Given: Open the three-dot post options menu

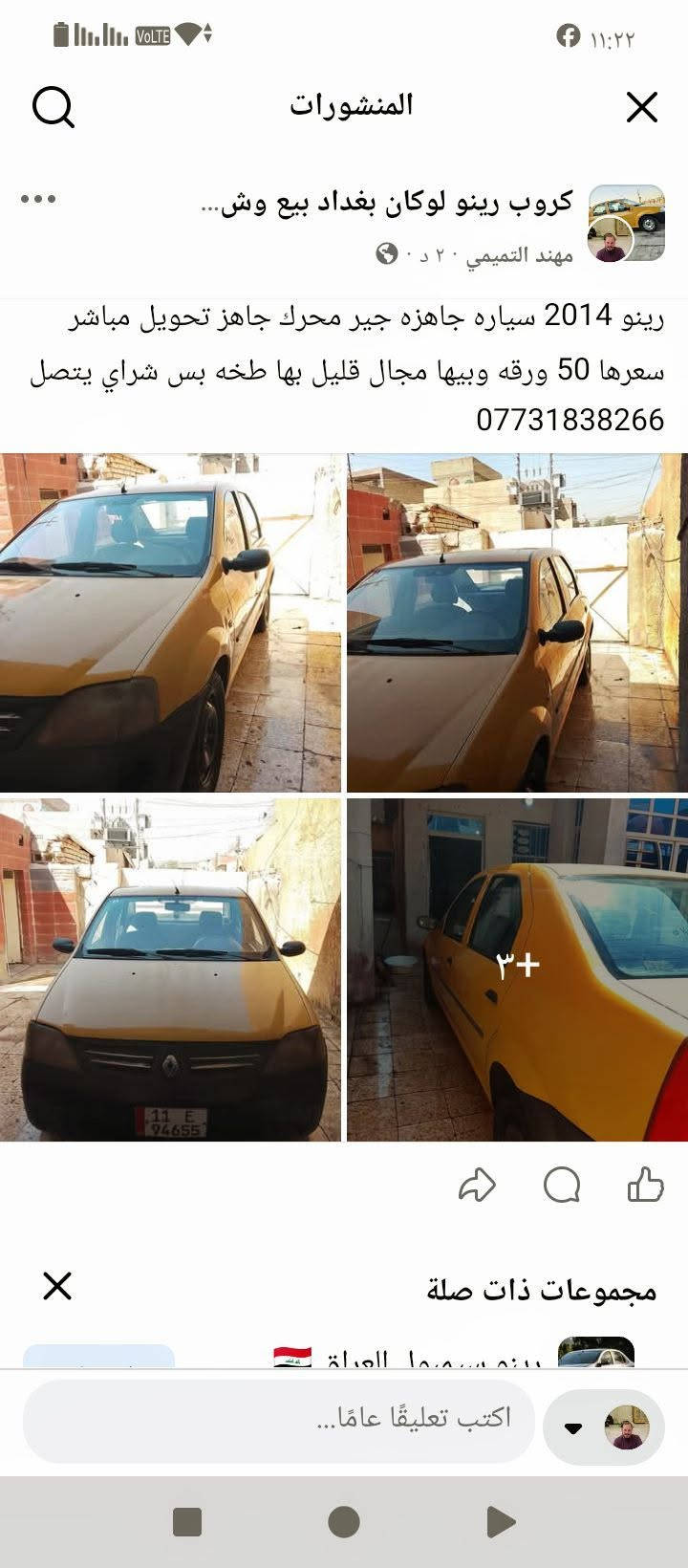Looking at the screenshot, I should 38,199.
